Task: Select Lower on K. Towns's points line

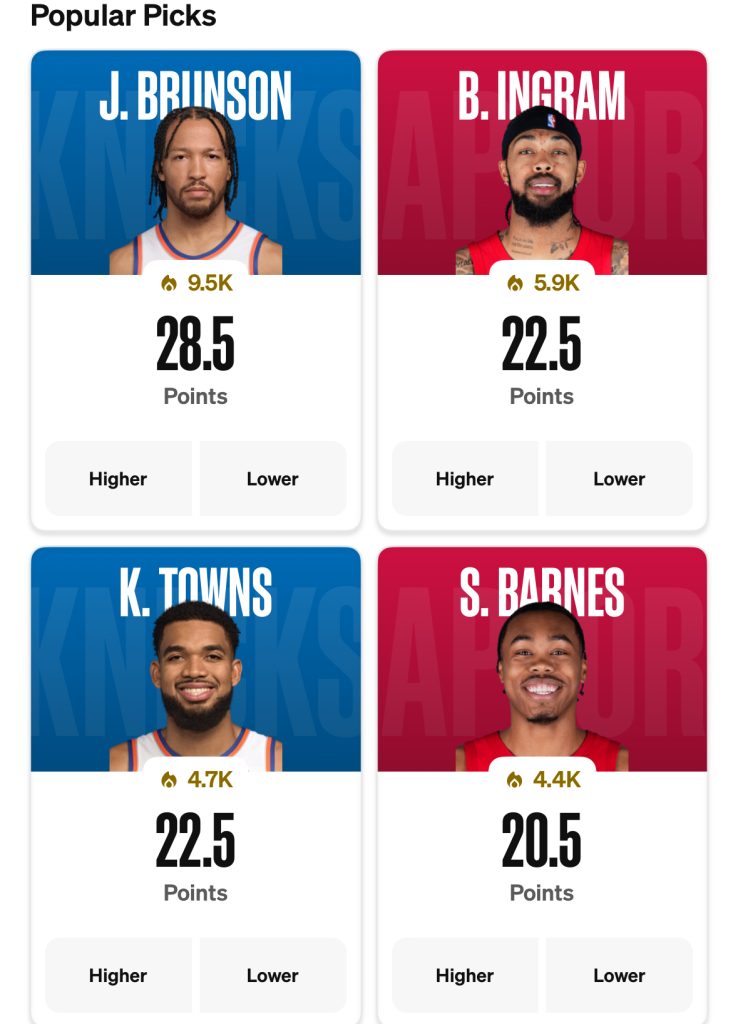Action: [272, 976]
